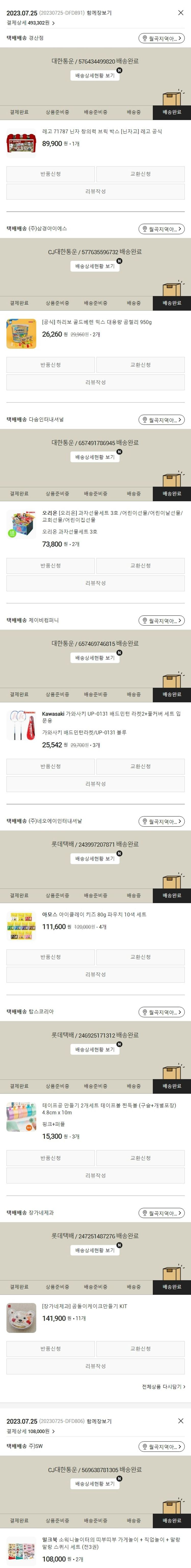Open the Haribo Goldbären jelly product
Screen dimensions: 191x1568
97,322
